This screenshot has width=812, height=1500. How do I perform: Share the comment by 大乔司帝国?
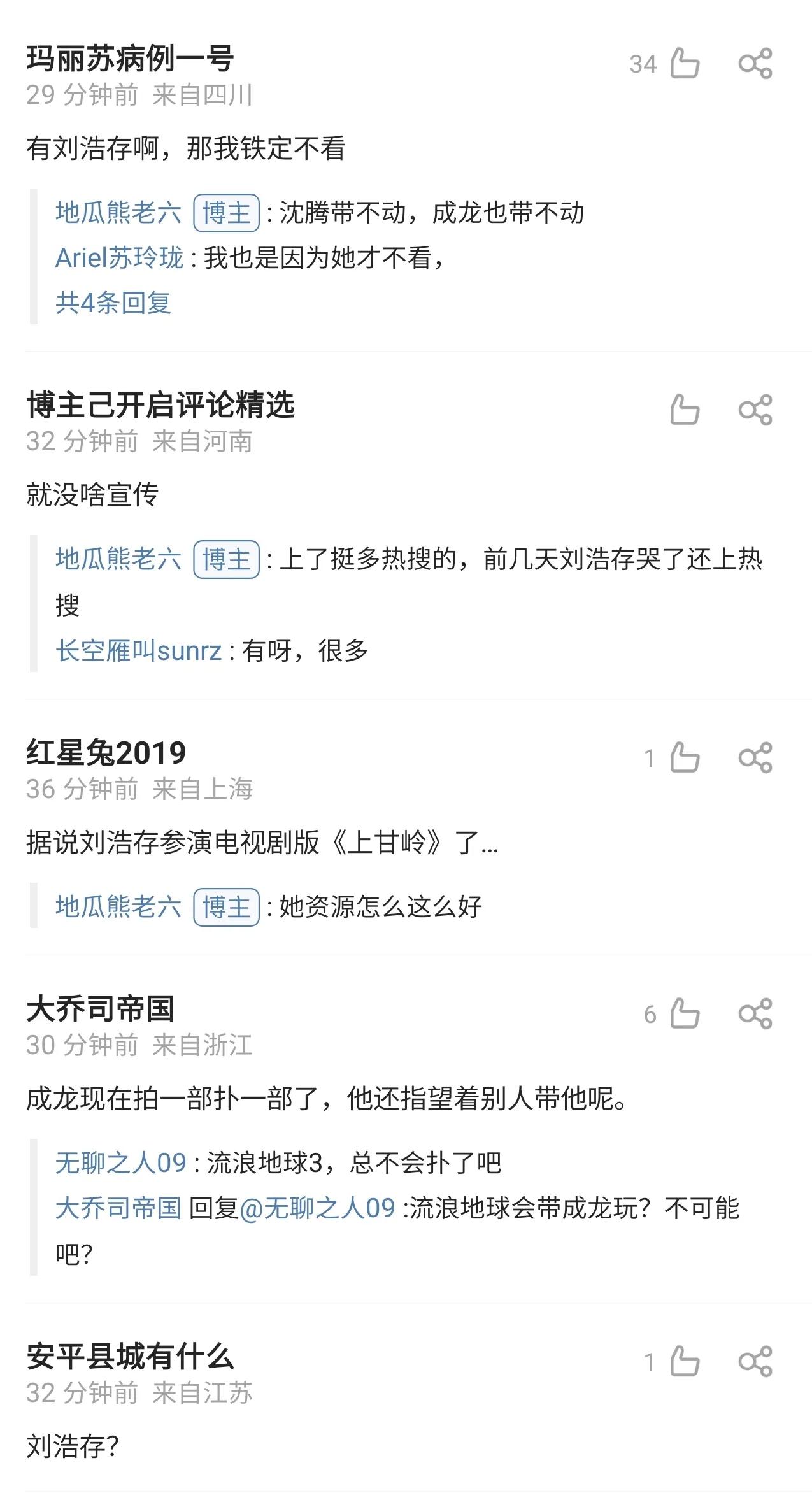[x=755, y=1013]
